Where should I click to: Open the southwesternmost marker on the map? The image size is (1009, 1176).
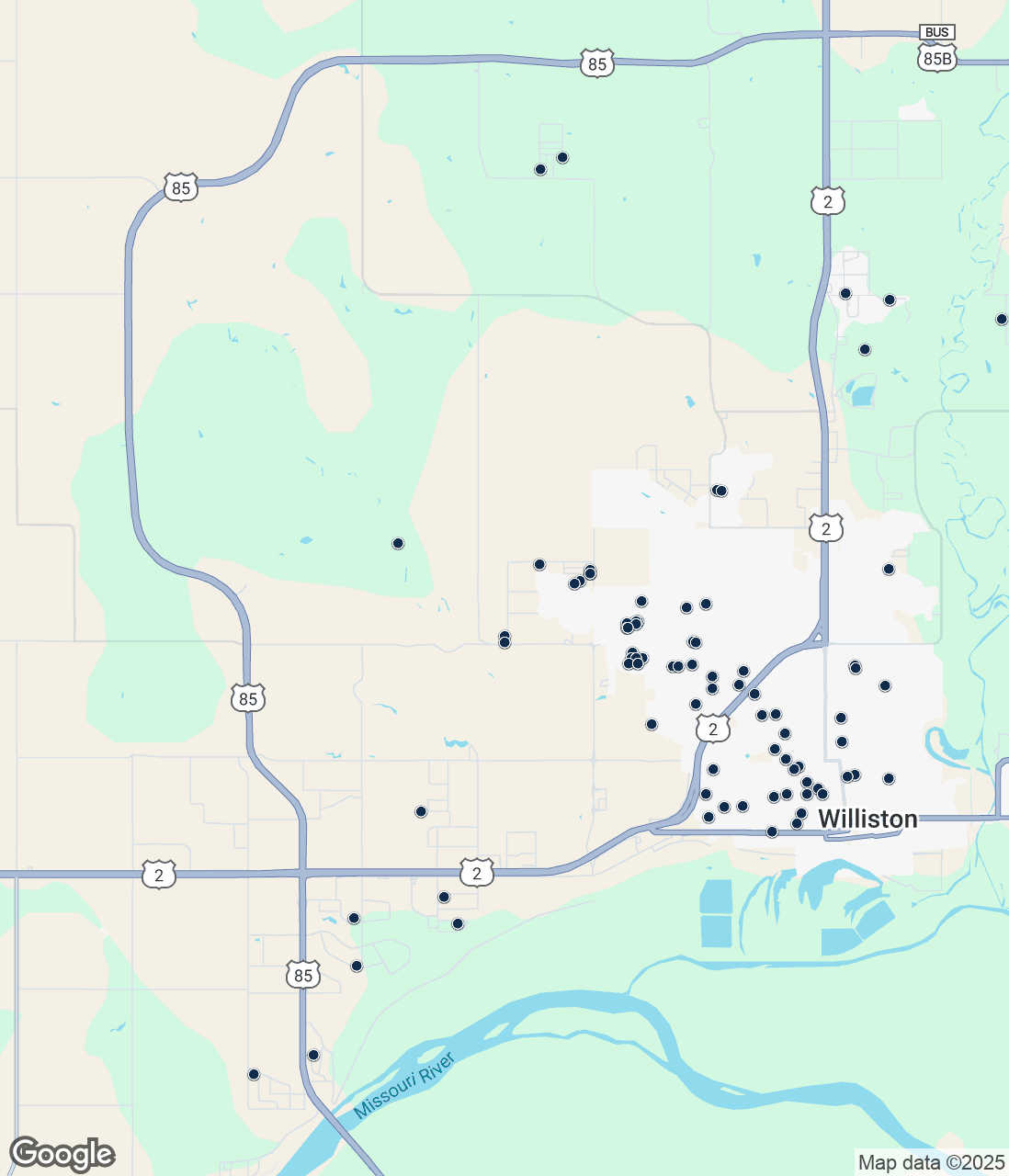coord(255,1075)
